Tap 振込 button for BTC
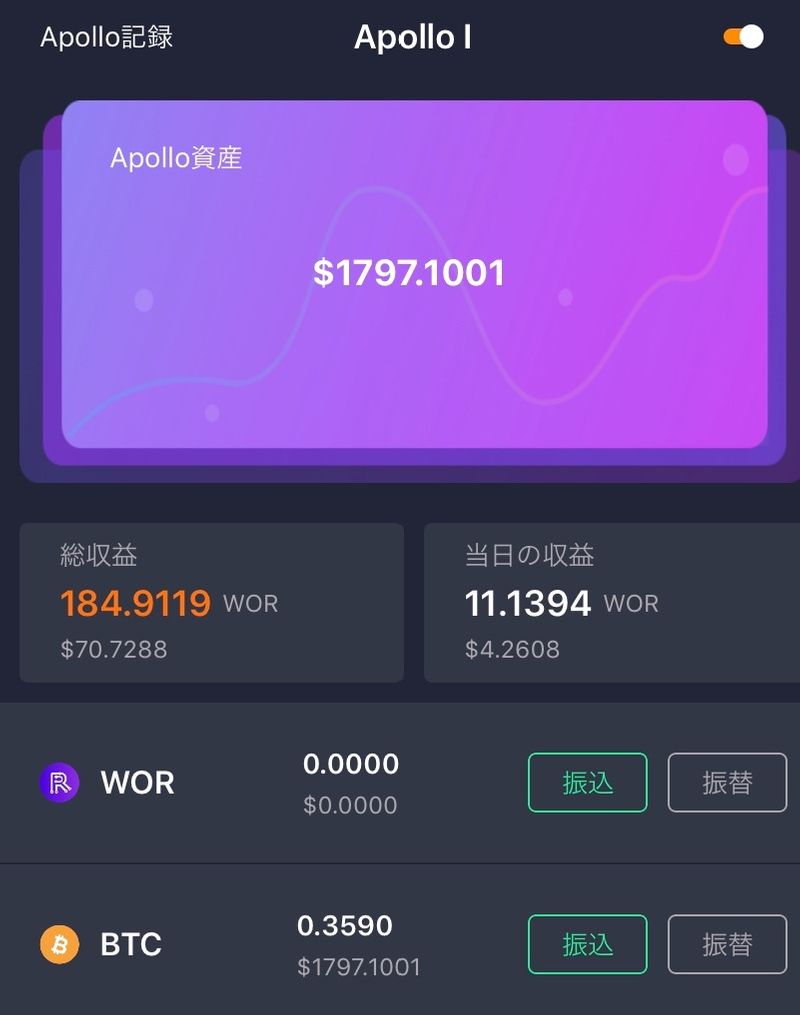Screen dimensions: 800x1015 [587, 944]
